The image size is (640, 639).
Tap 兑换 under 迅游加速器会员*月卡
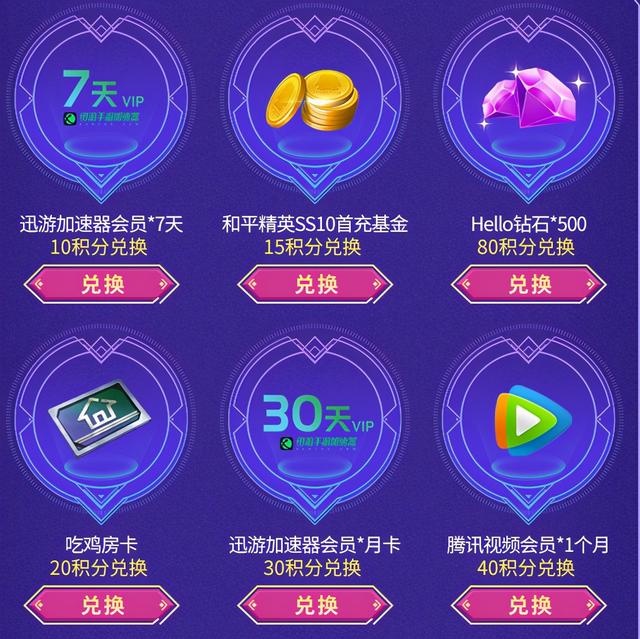click(316, 605)
